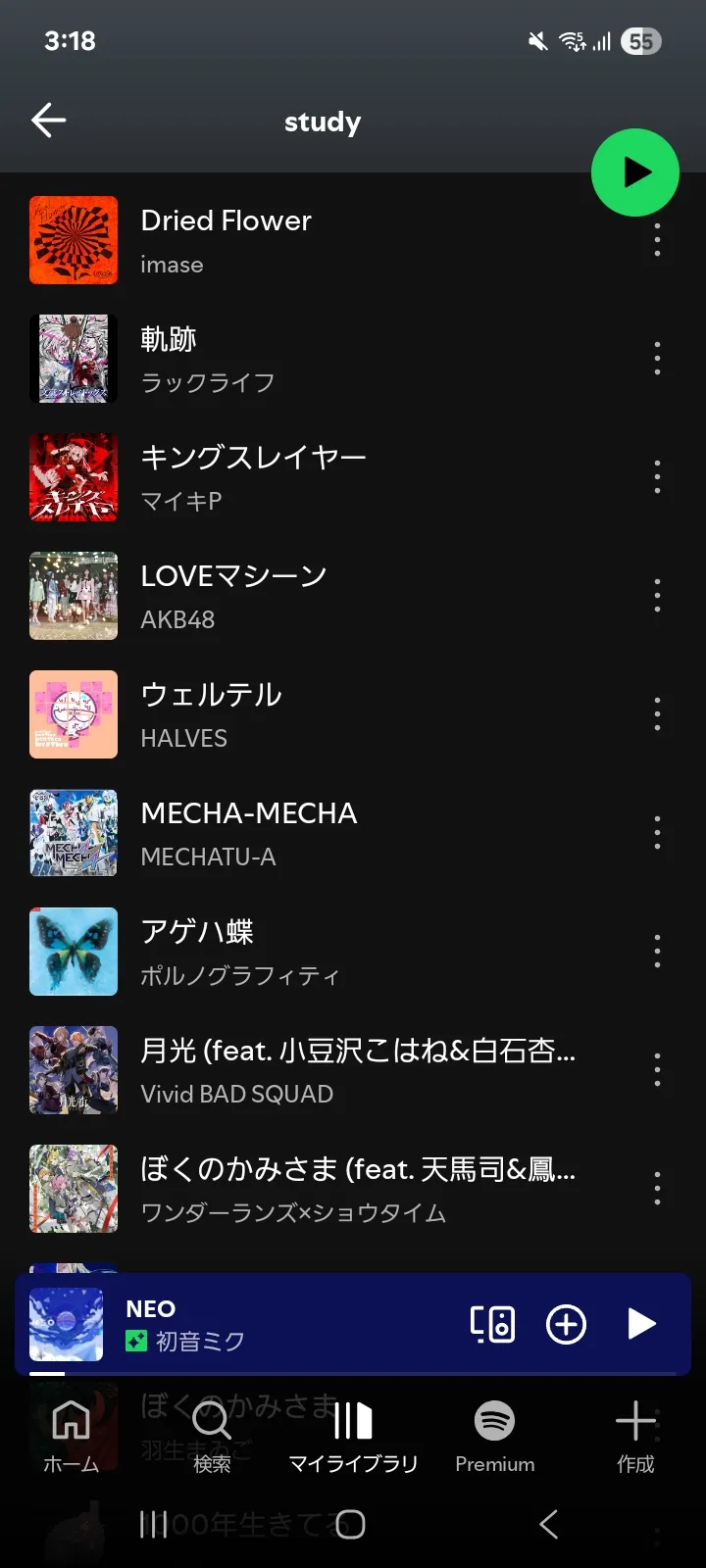Play ぼくのかみさま by ワンダーランズ×ショウタイム
706x1568 pixels.
pos(294,1189)
